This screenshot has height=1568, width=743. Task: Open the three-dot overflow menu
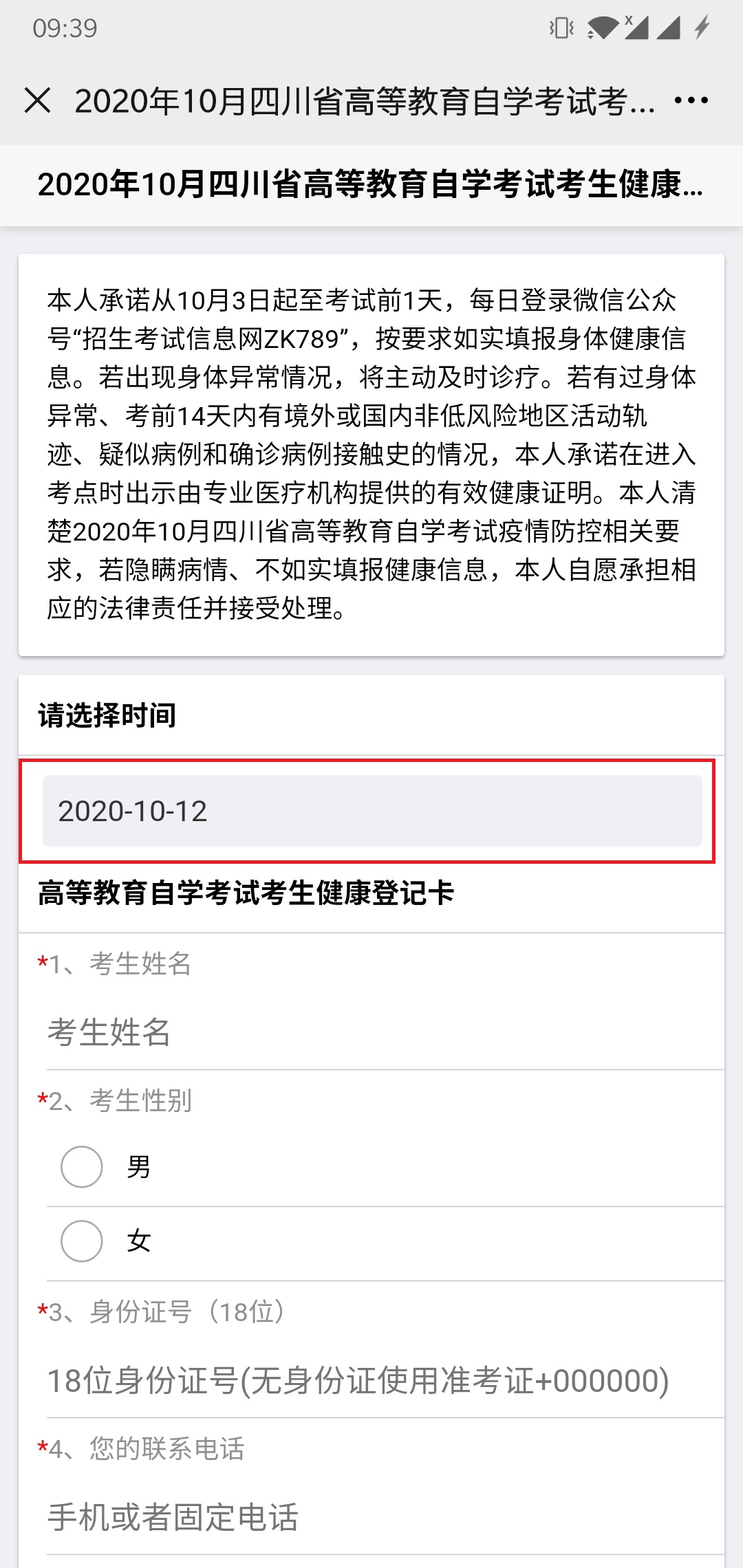pyautogui.click(x=691, y=100)
